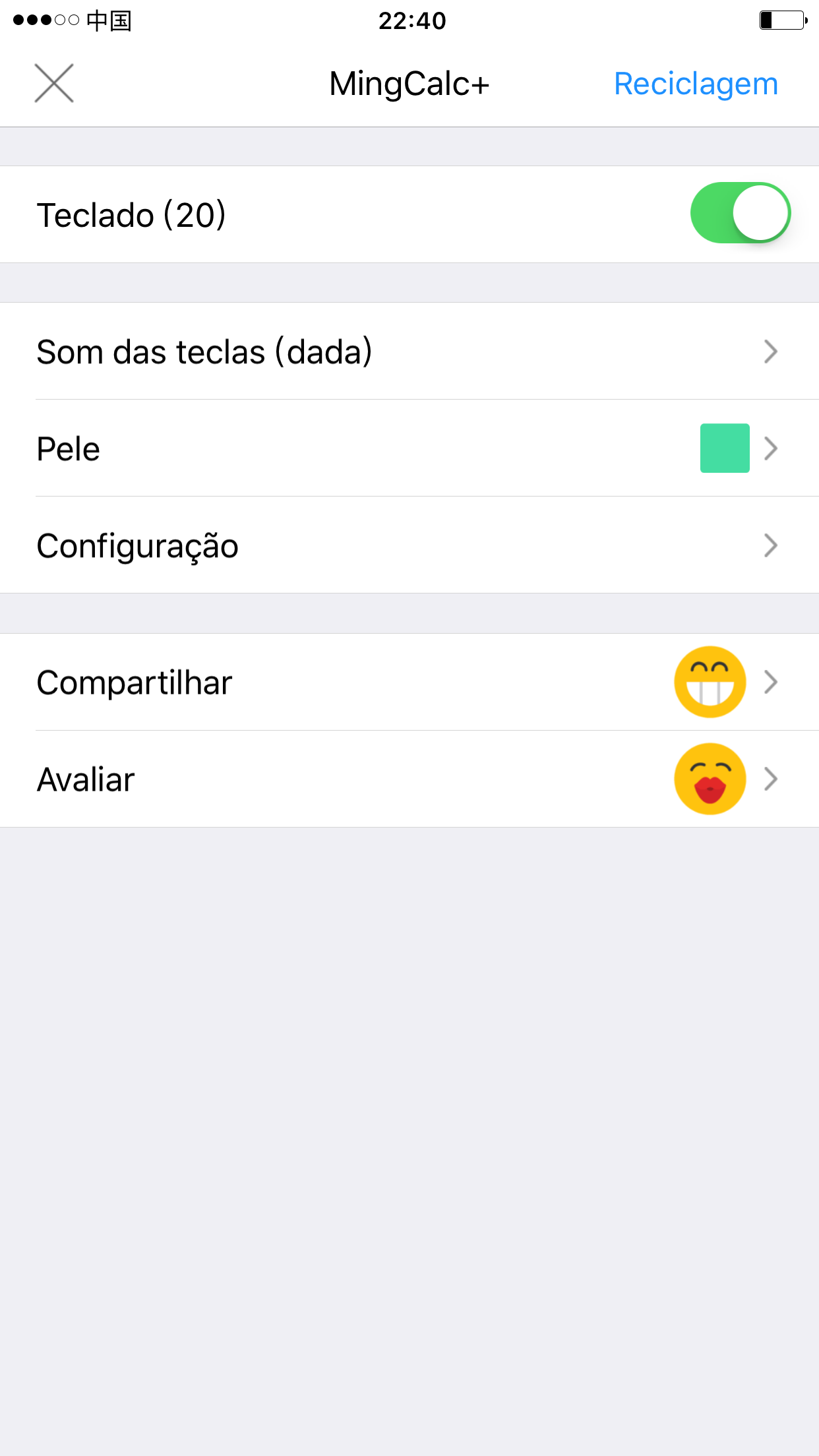This screenshot has width=819, height=1456.
Task: Choose Avaliar to rate the app
Action: pyautogui.click(x=409, y=779)
